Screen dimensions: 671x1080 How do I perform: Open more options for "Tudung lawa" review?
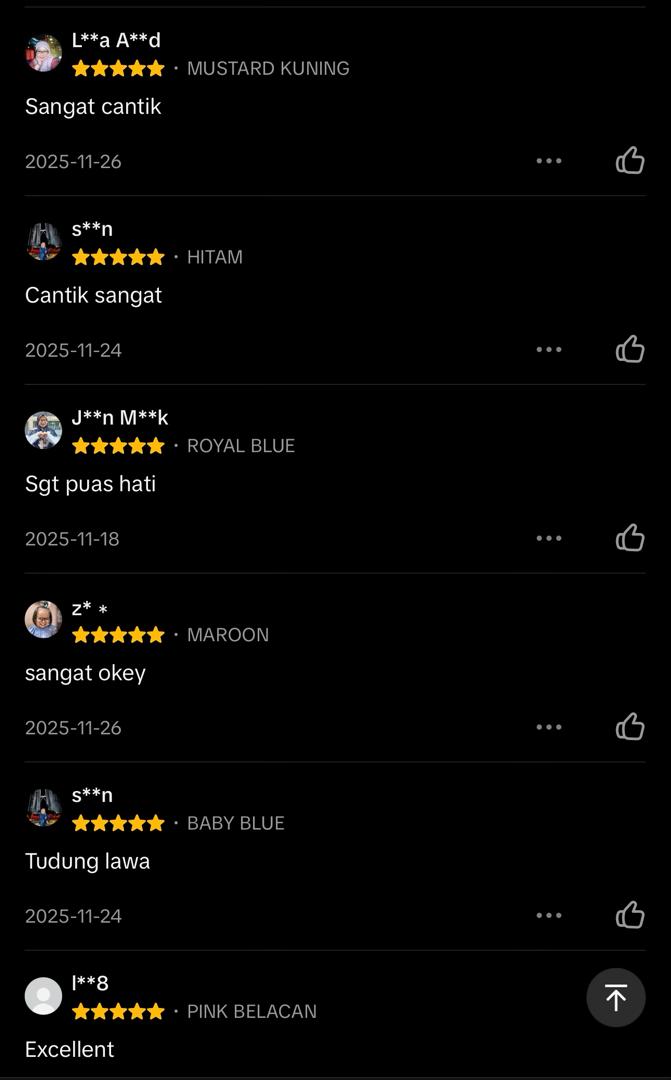point(549,915)
